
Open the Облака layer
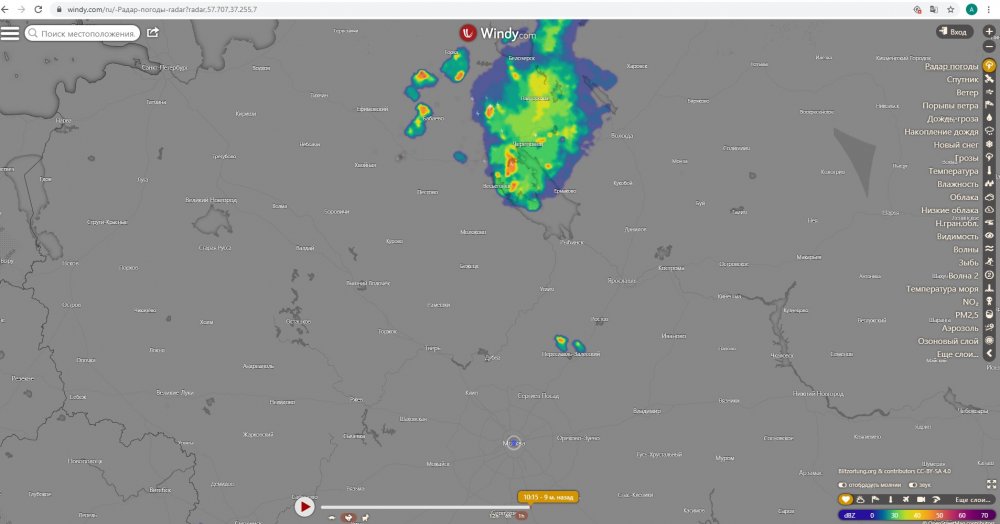coord(963,197)
